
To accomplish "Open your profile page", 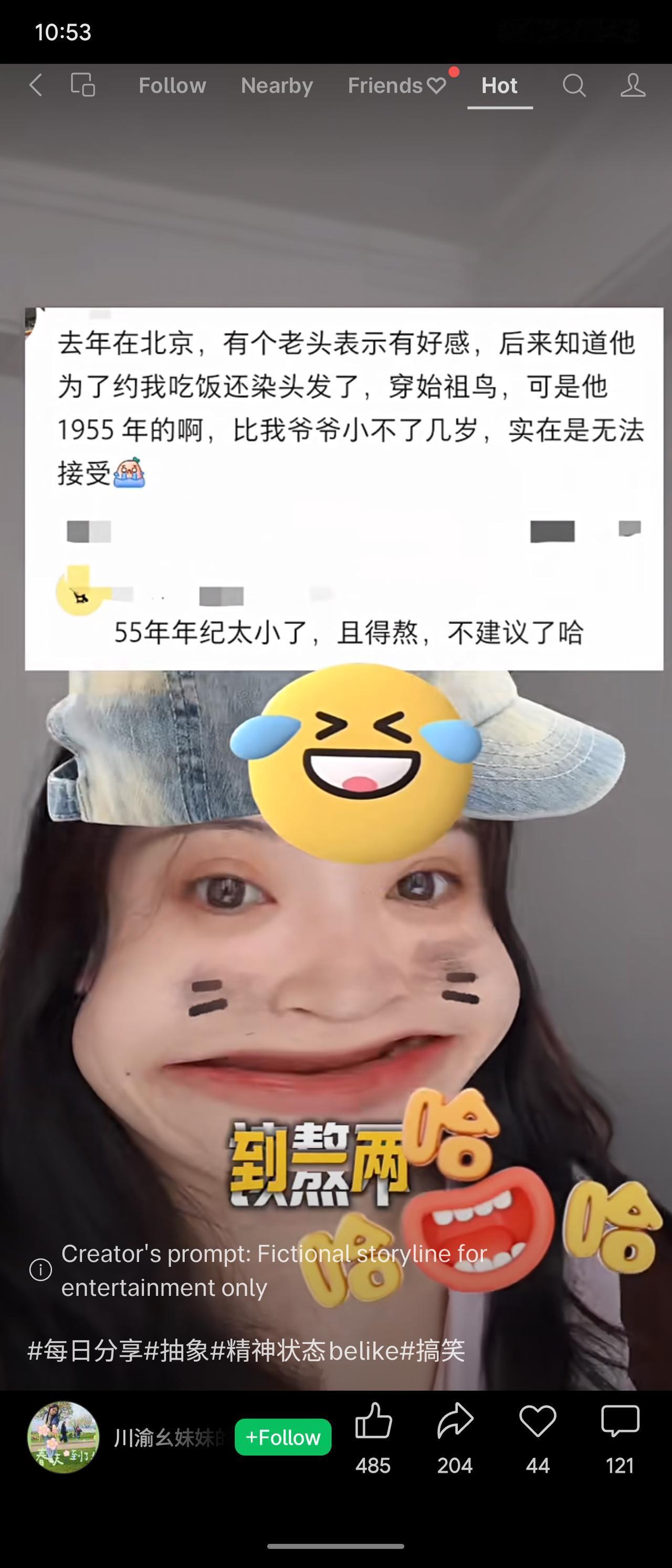I will (633, 85).
